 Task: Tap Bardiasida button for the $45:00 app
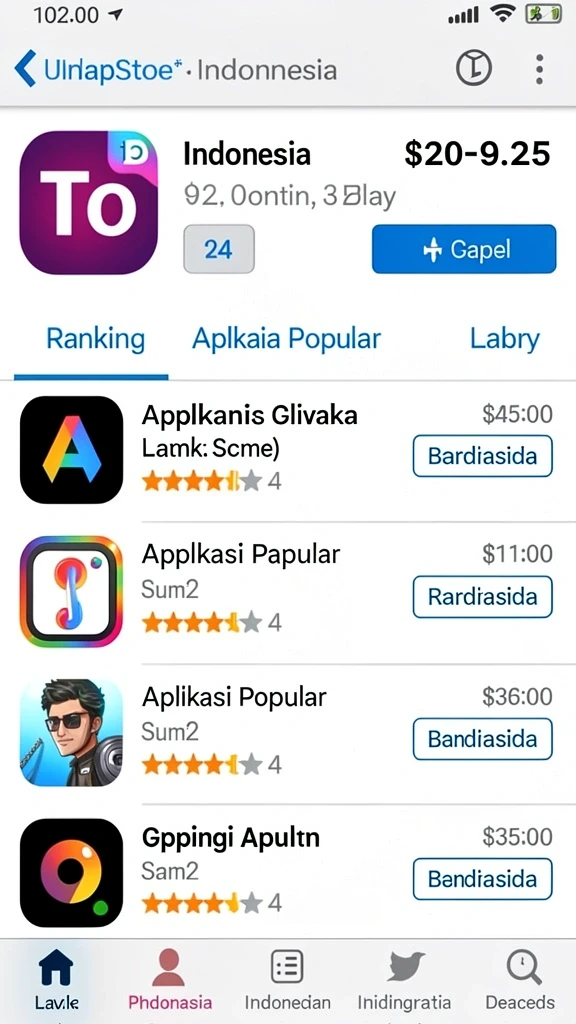tap(483, 456)
